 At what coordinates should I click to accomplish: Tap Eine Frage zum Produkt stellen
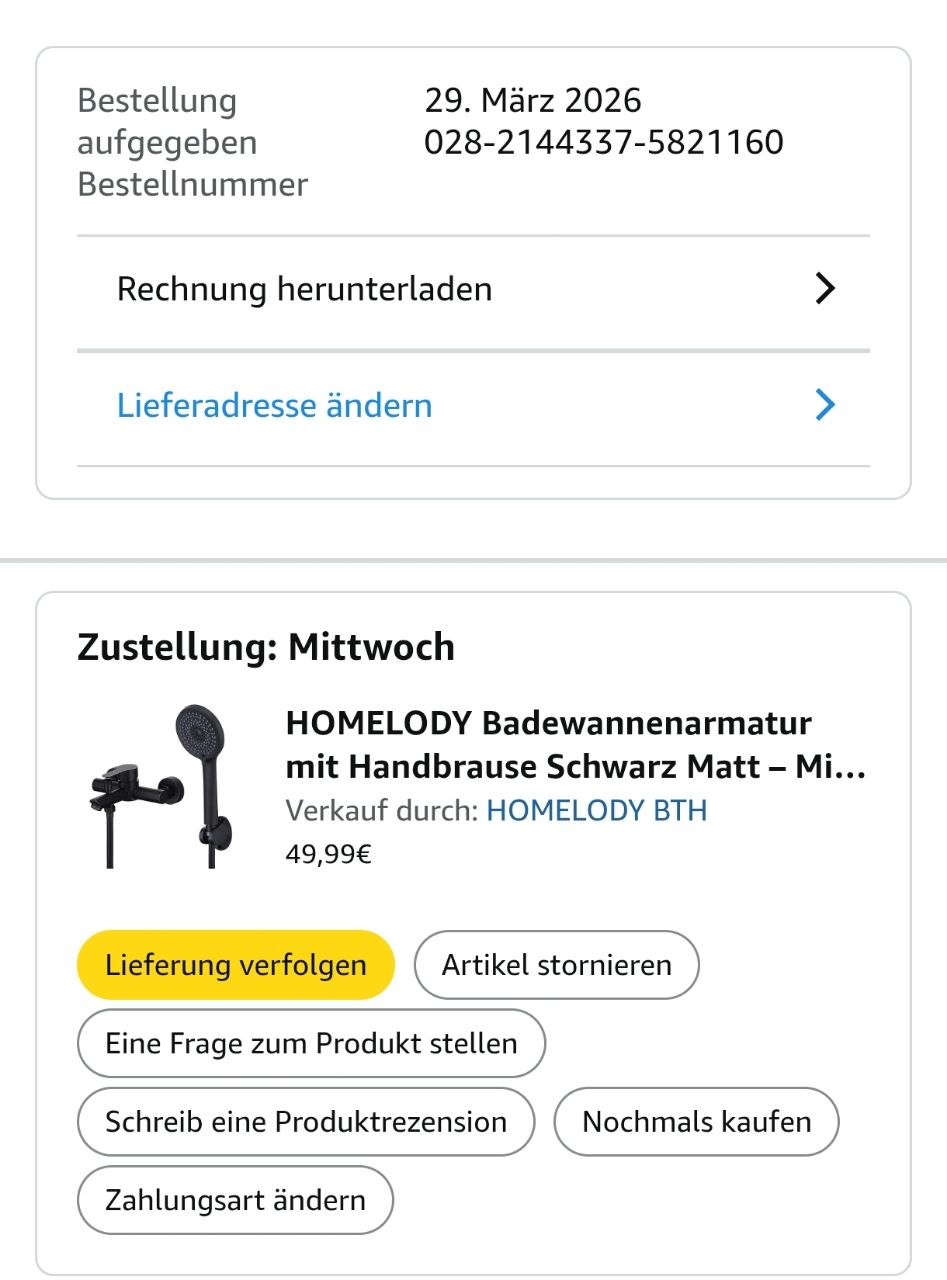click(311, 1044)
